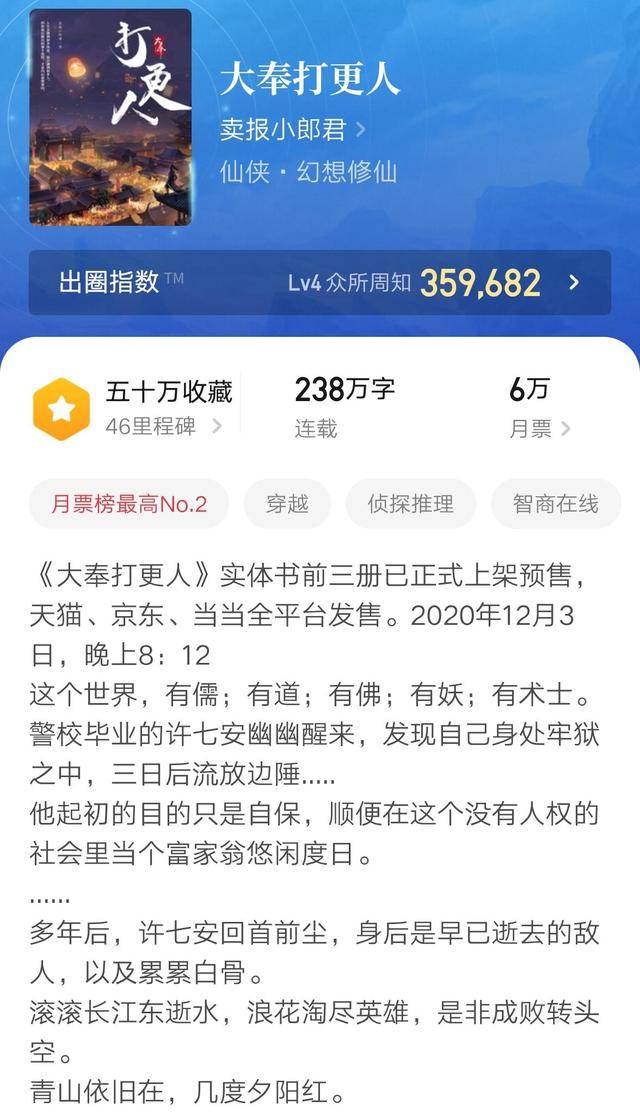Screen dimensions: 640x1114
Task: Open author 卖报小郎君's page
Action: (x=291, y=130)
